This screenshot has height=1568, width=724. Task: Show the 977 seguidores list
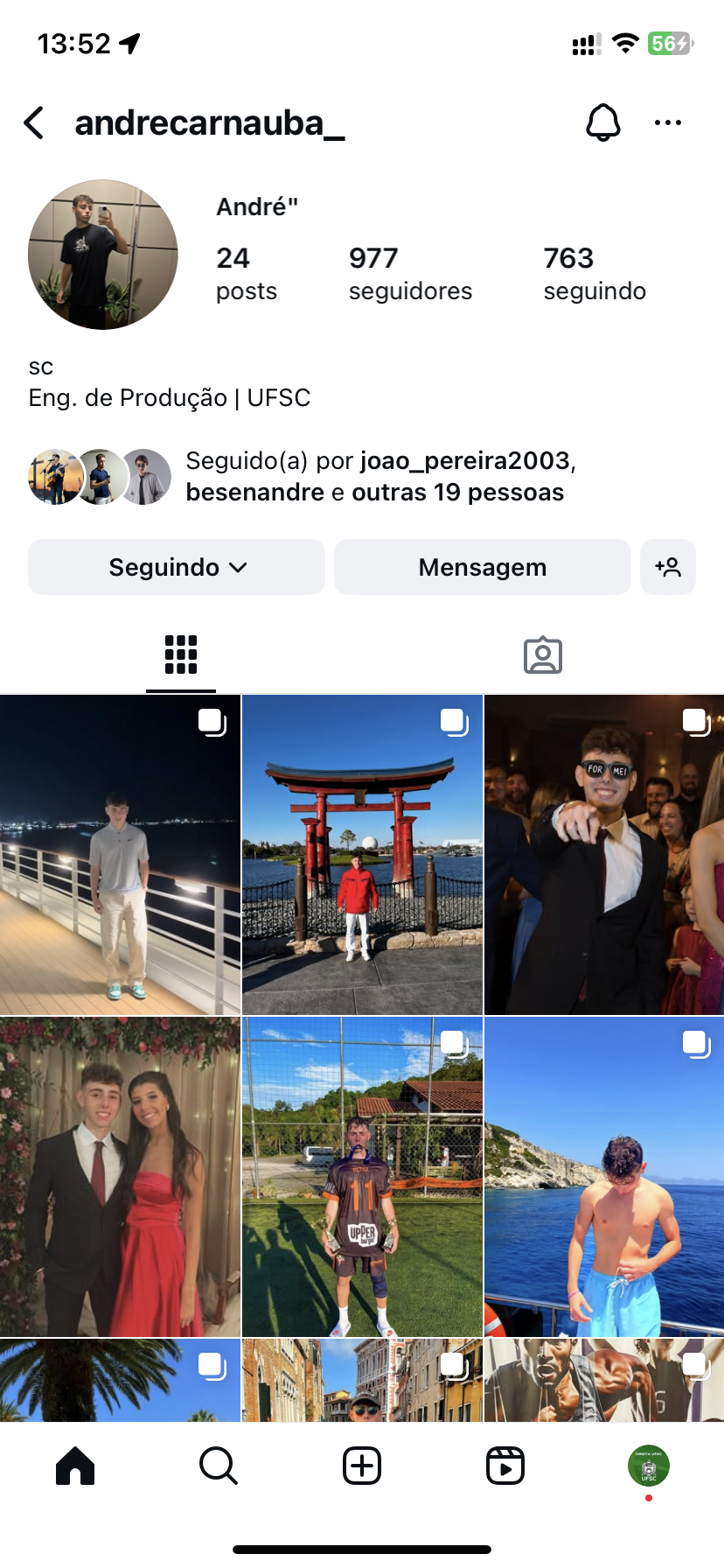[x=410, y=273]
